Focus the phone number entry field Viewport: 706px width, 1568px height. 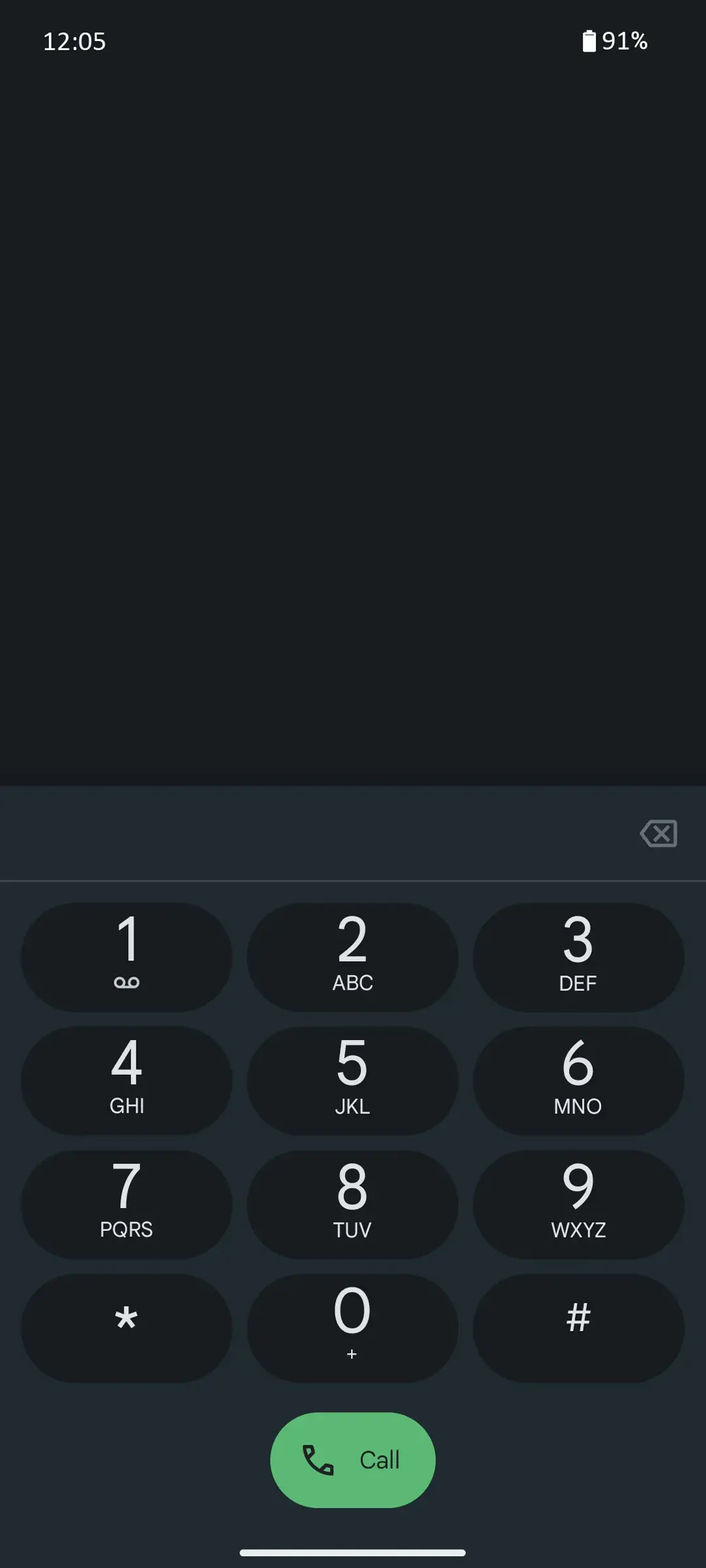tap(314, 833)
